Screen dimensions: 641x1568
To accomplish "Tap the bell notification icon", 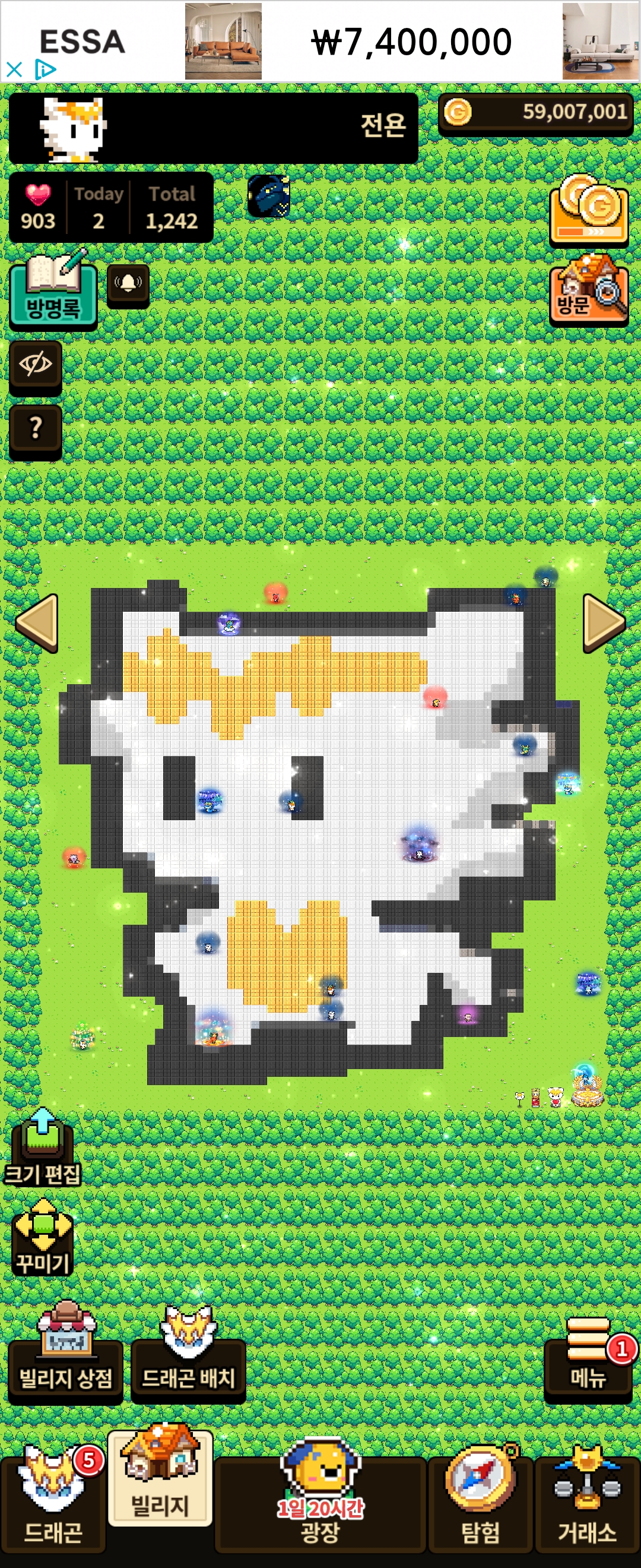I will pos(128,284).
